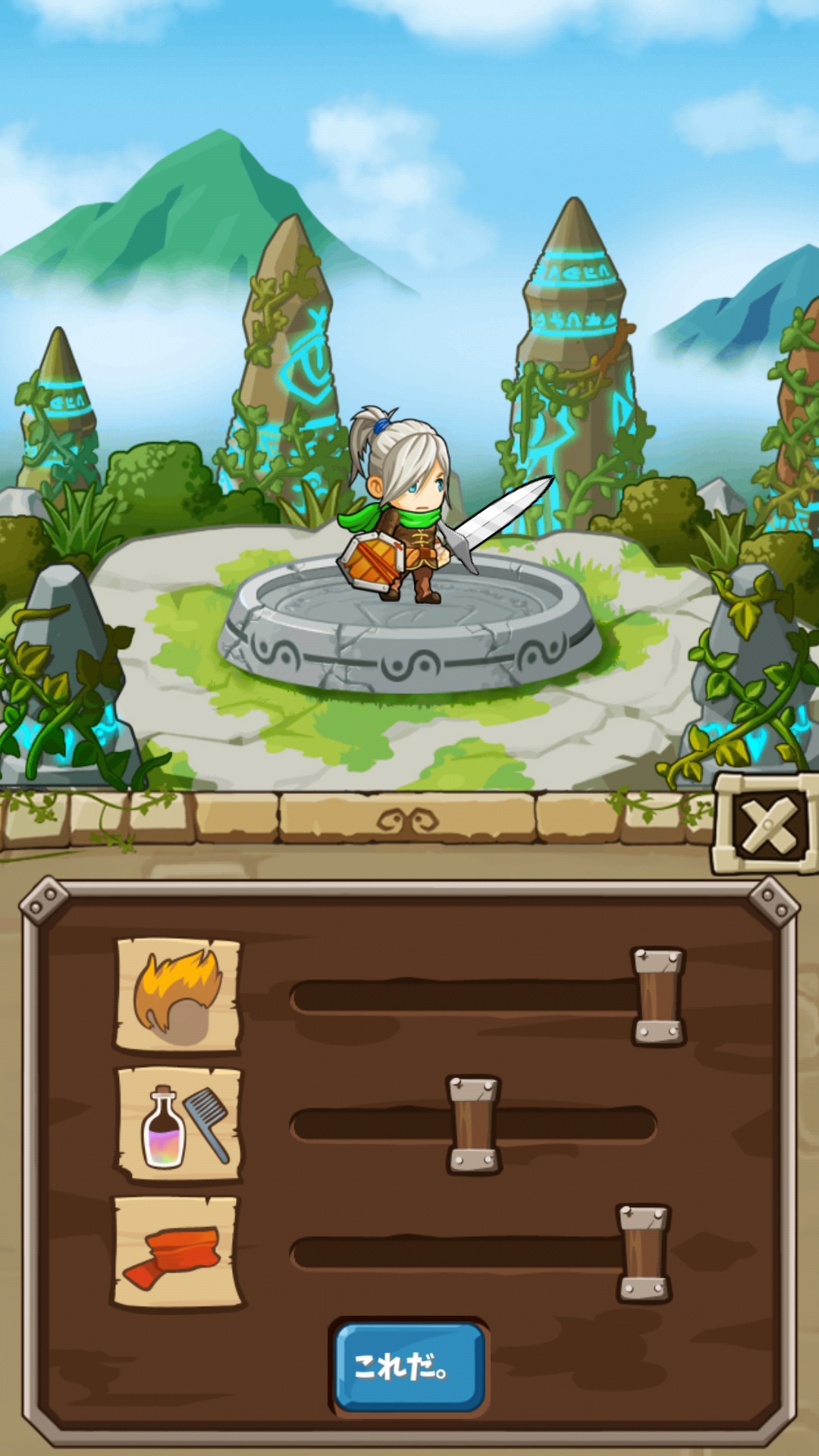Viewport: 819px width, 1456px height.
Task: Tap the scarf color slider handle
Action: click(x=644, y=1254)
